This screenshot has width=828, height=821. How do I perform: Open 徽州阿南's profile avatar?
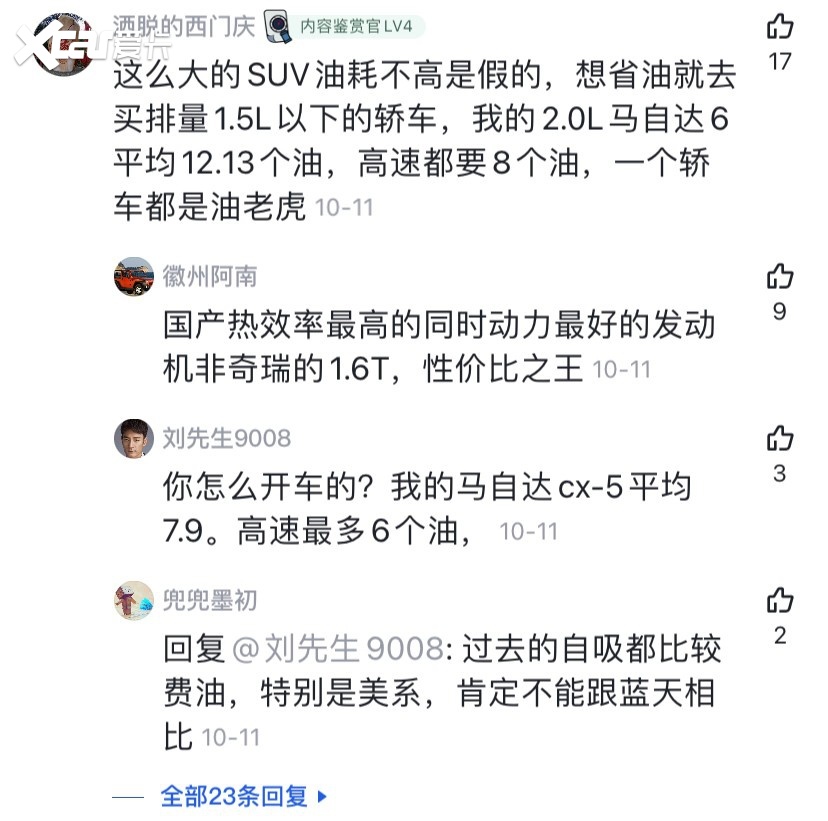(134, 276)
